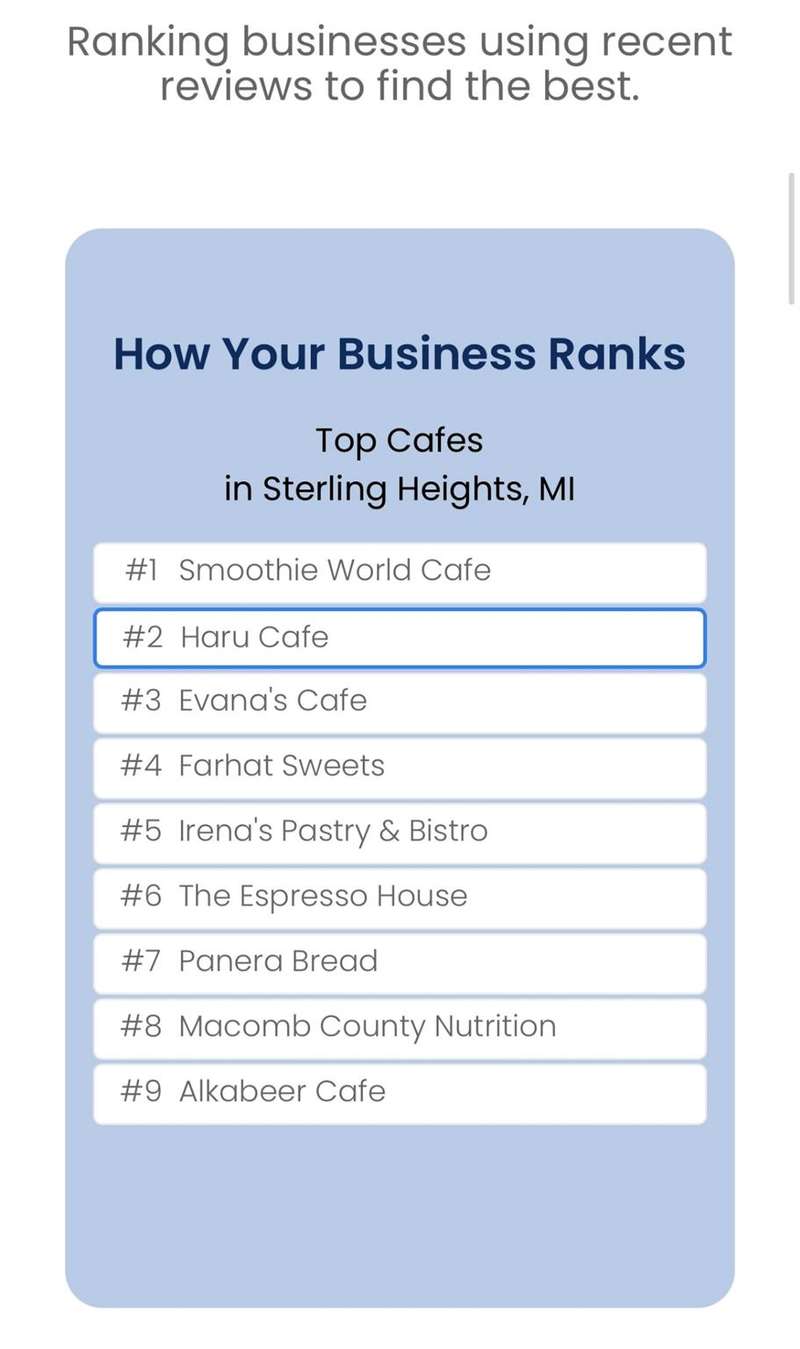The image size is (800, 1349).
Task: Select The Espresso House entry
Action: (400, 897)
